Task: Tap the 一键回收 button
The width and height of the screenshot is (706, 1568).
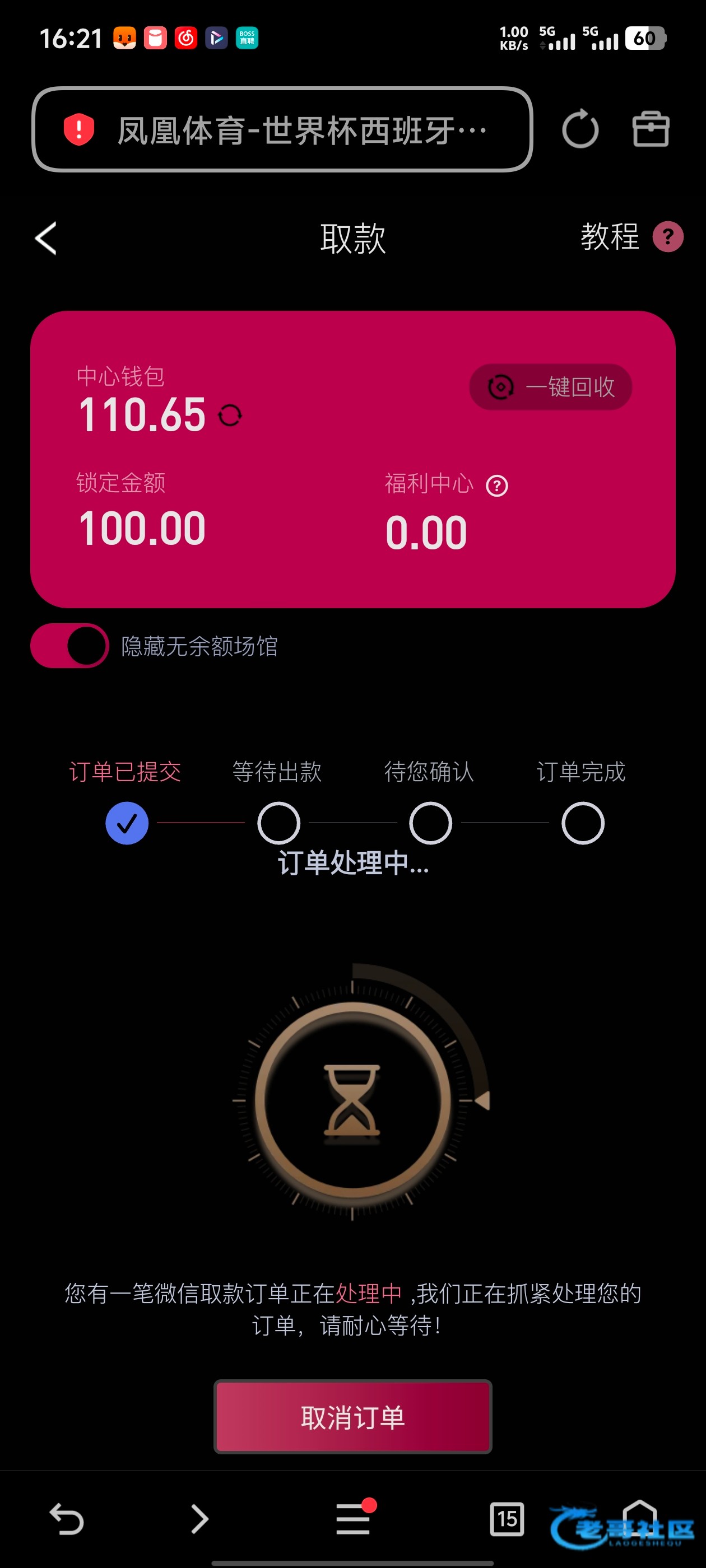Action: point(551,387)
